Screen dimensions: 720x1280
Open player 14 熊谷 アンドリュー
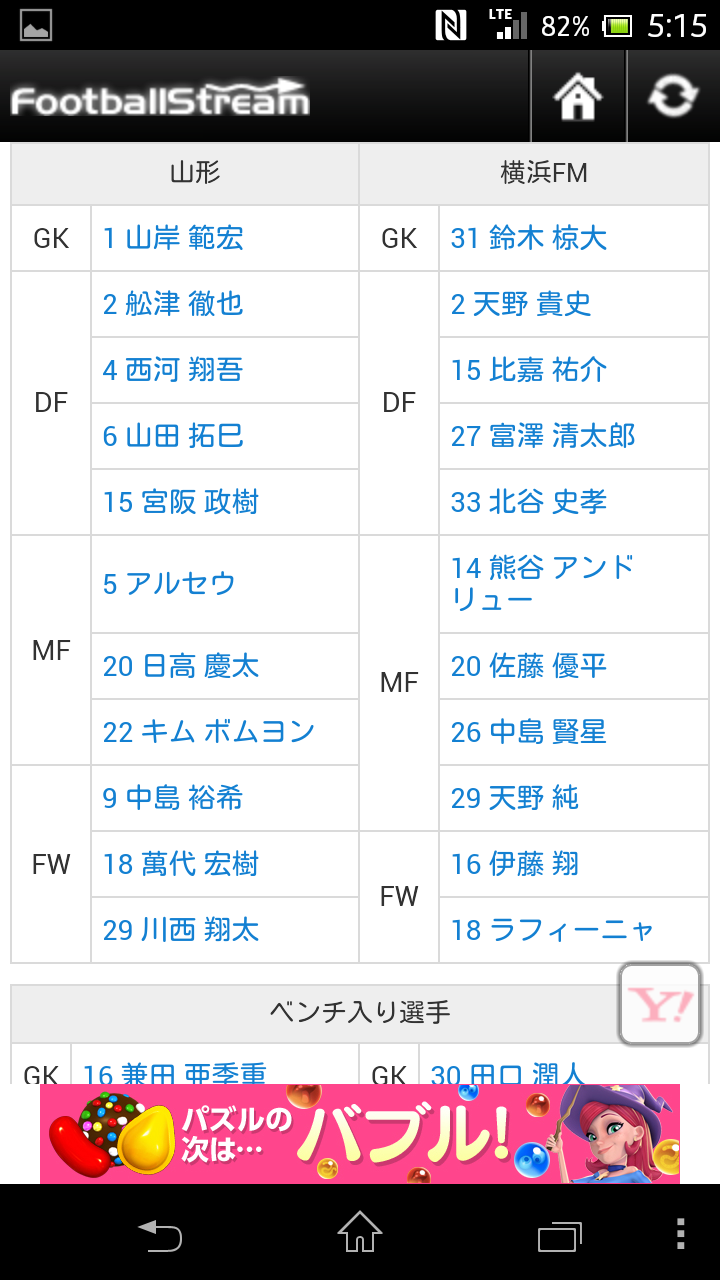tap(541, 583)
